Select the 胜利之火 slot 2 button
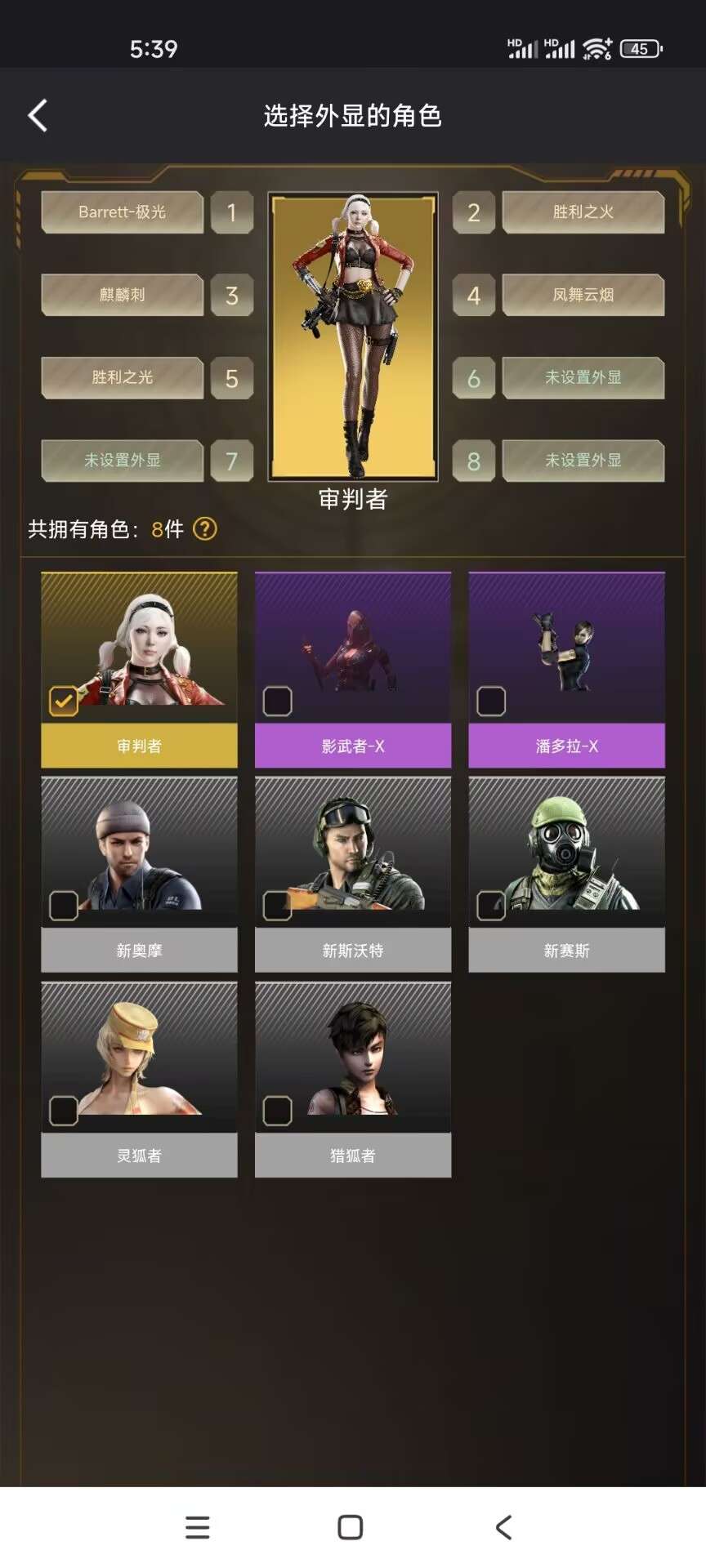The width and height of the screenshot is (706, 1568). (583, 212)
